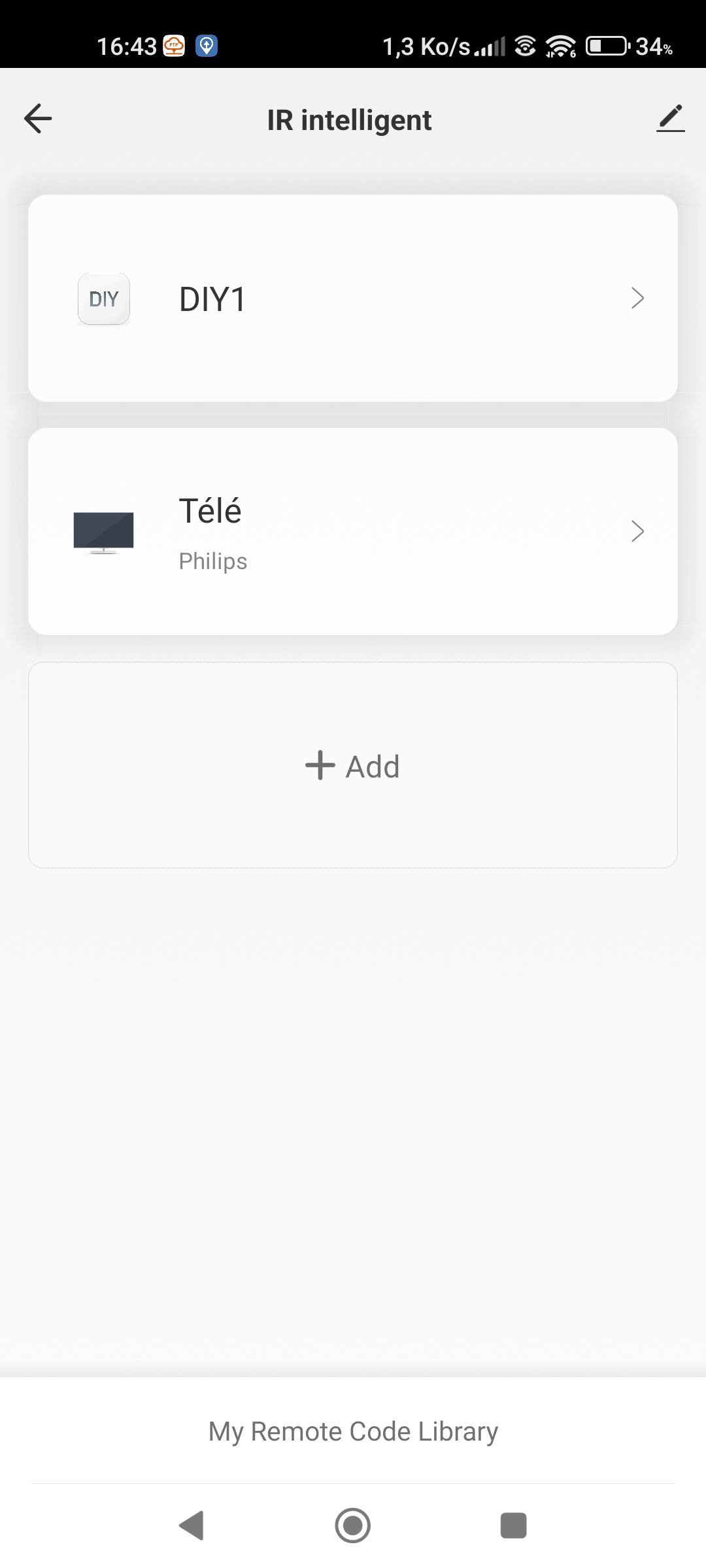Go back using the top-left arrow
Image resolution: width=706 pixels, height=1568 pixels.
click(38, 119)
